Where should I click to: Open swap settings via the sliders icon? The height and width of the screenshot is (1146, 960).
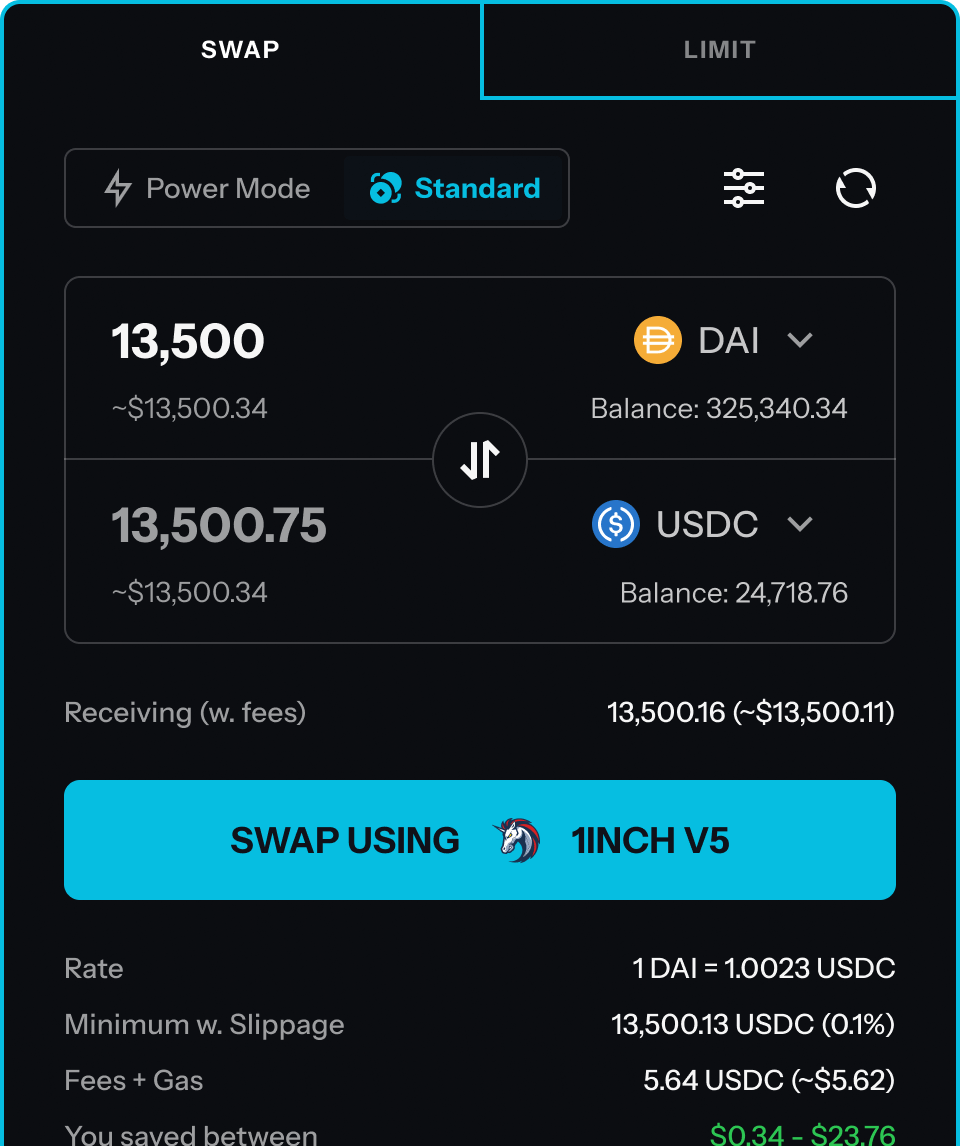(x=744, y=188)
